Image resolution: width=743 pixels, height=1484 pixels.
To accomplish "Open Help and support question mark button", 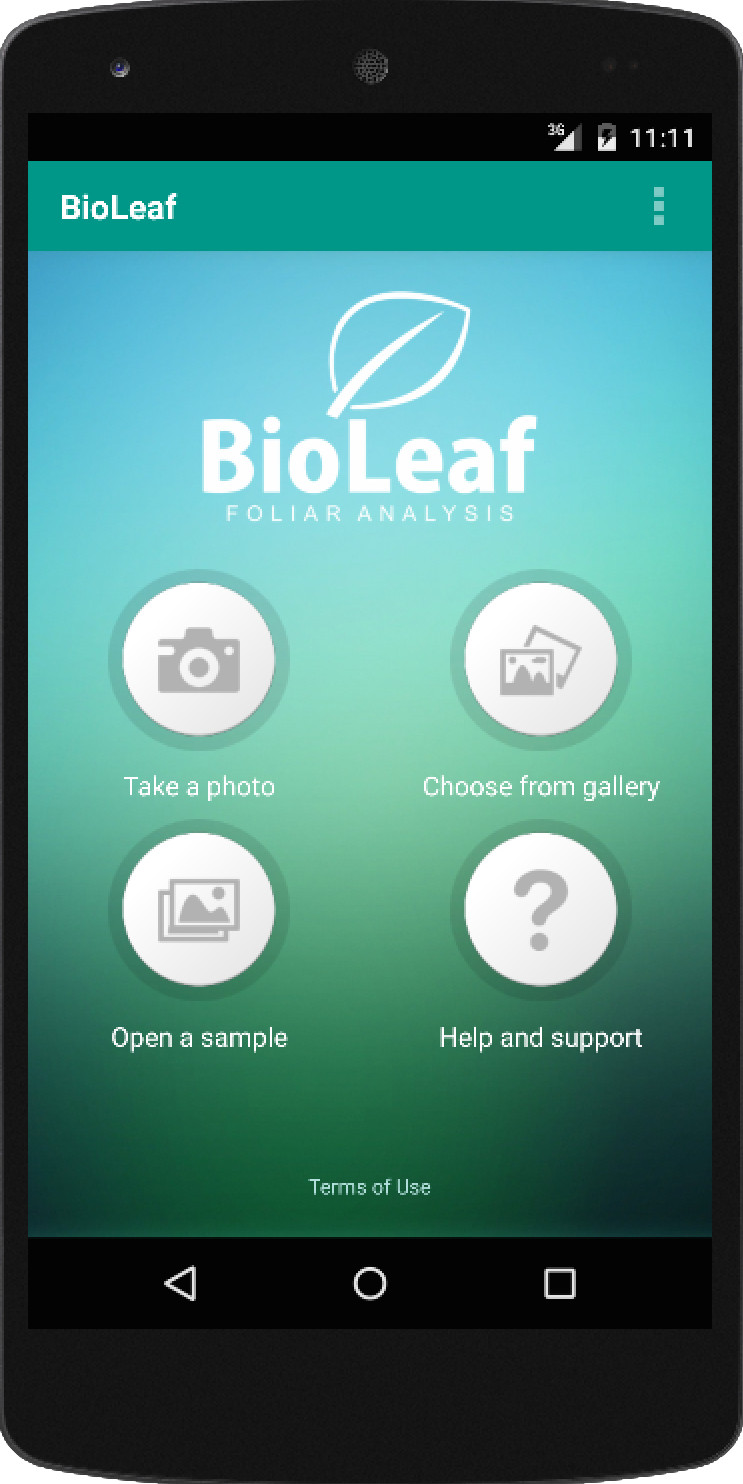I will [x=541, y=909].
